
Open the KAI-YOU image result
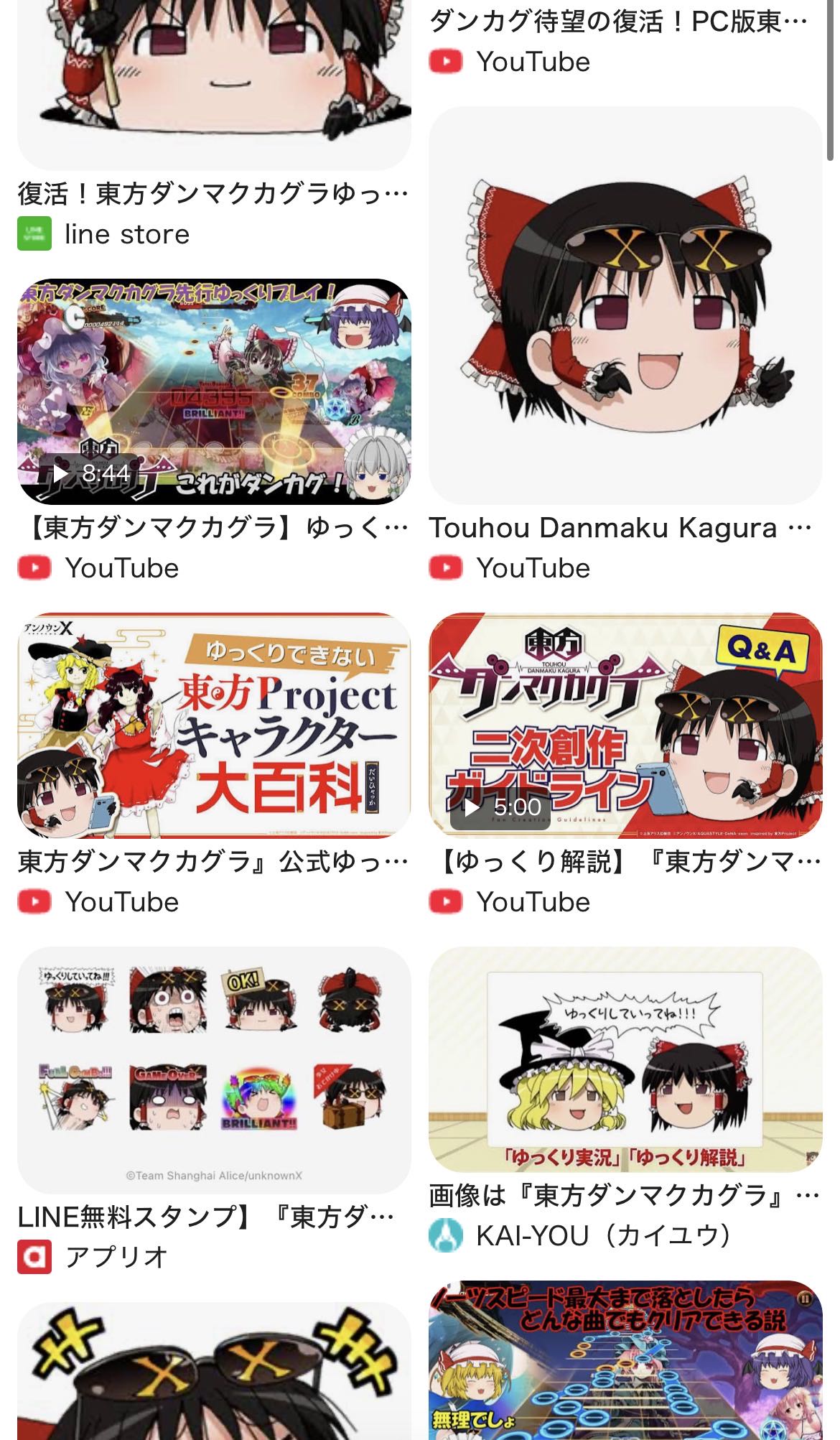(625, 1059)
